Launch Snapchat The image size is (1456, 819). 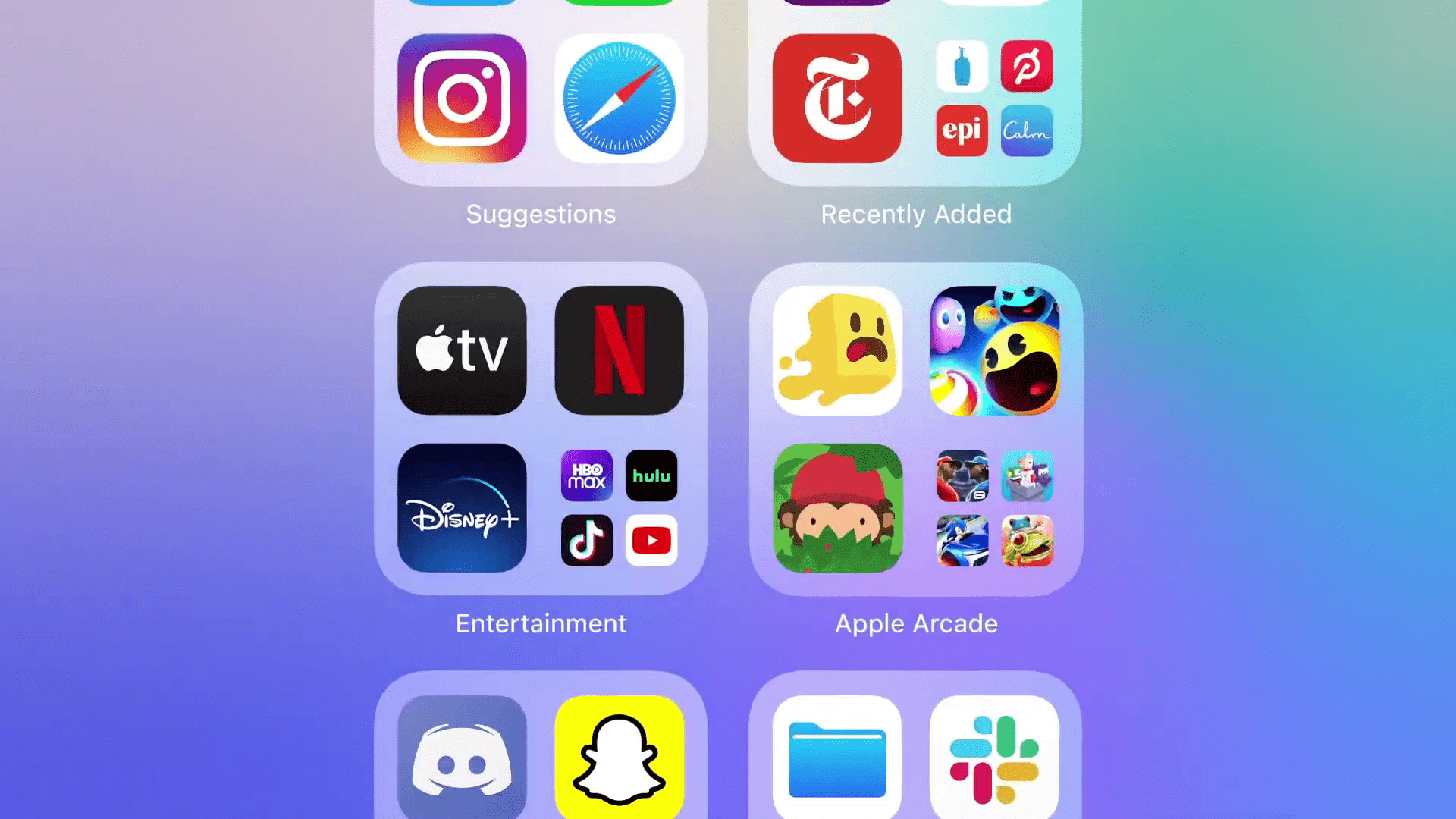coord(619,758)
